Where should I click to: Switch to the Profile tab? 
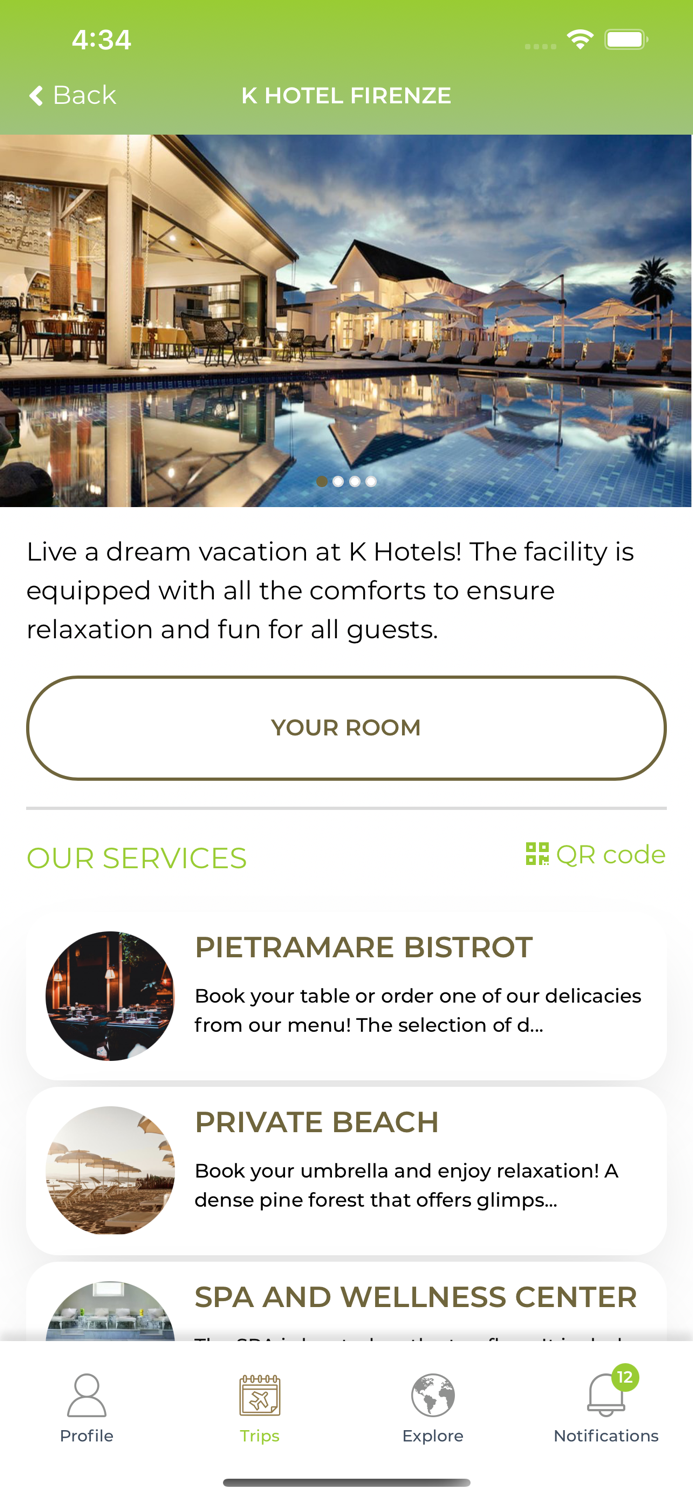pyautogui.click(x=87, y=1408)
